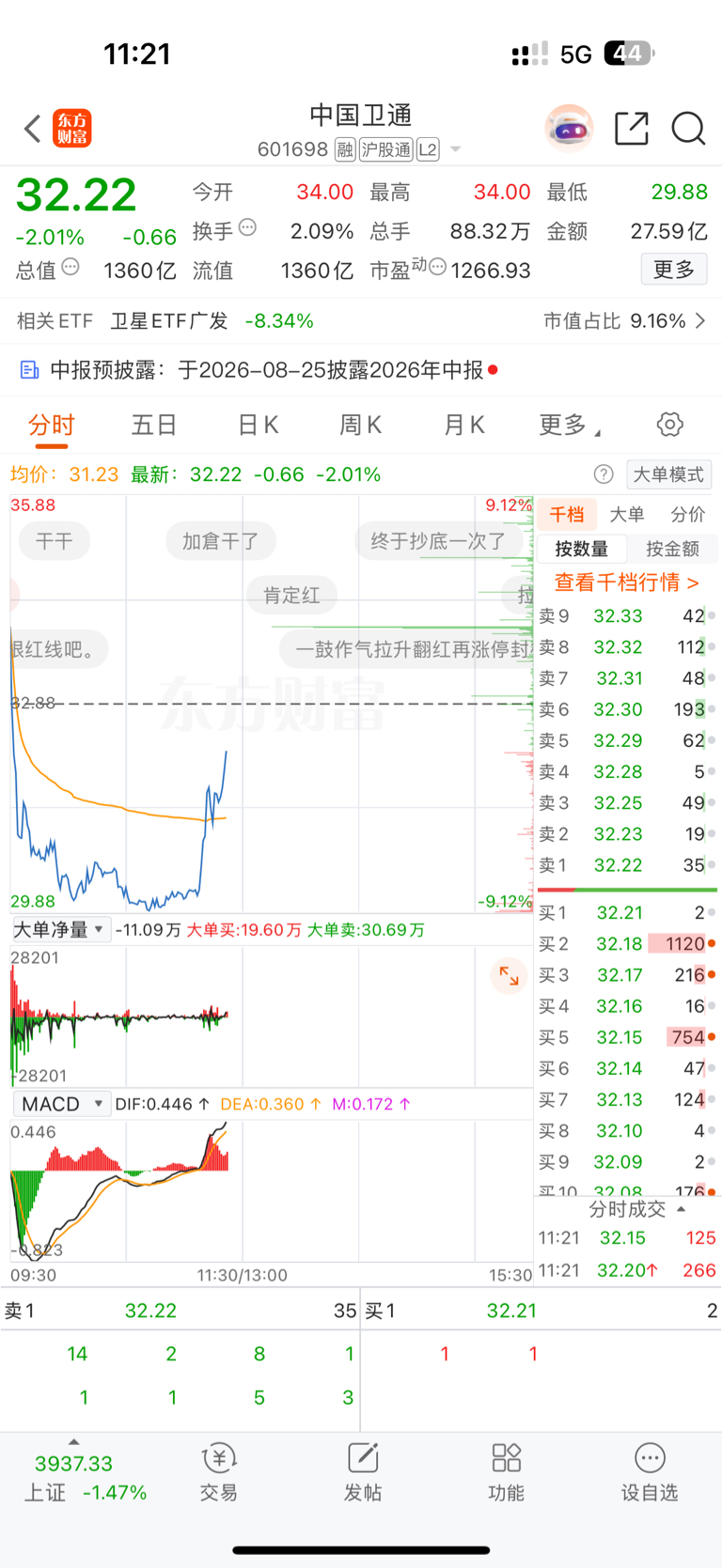
Task: Open 交易 in the bottom bar
Action: pos(219,1472)
